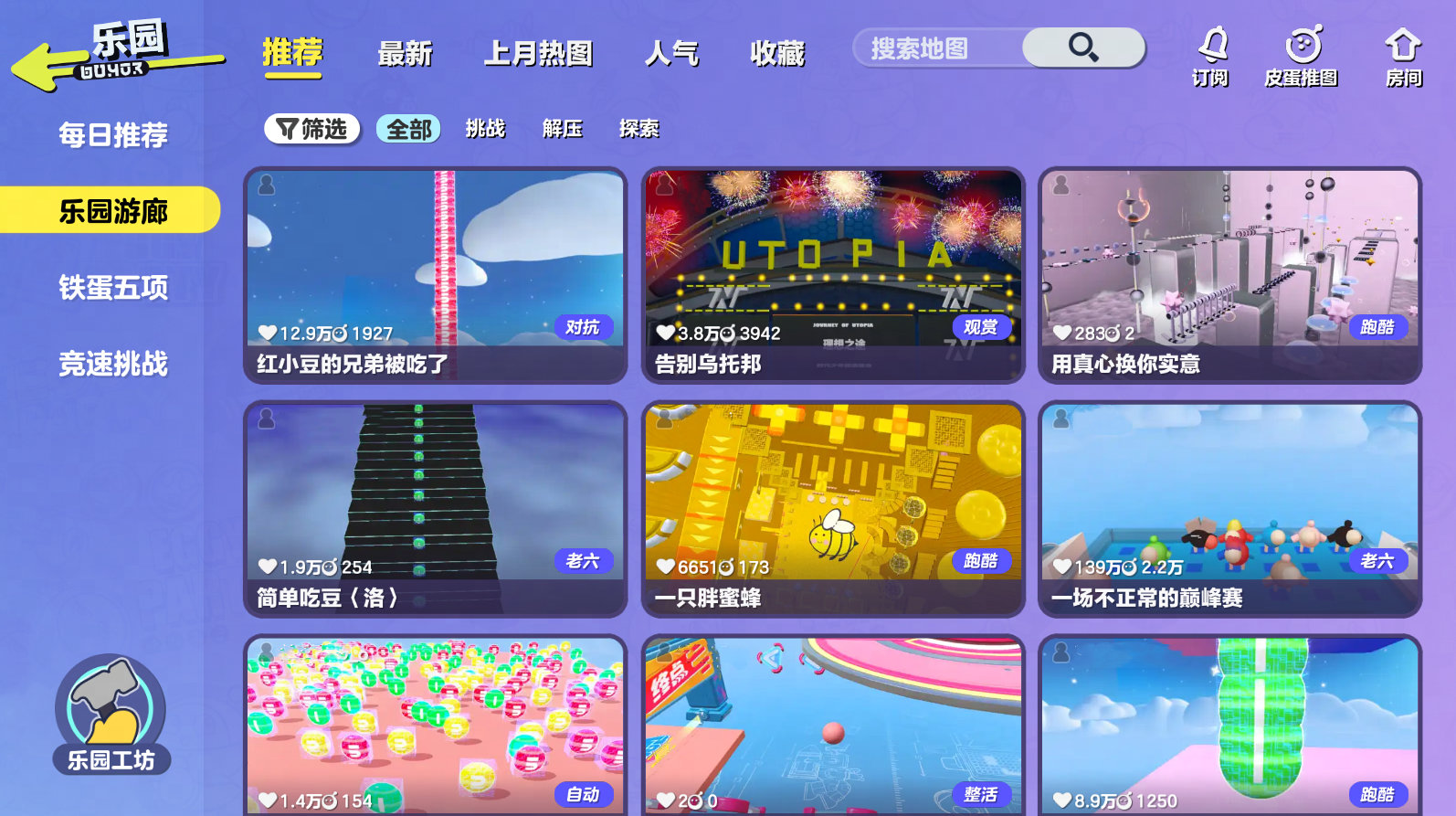
Task: Go to 房间 room
Action: tap(1403, 57)
